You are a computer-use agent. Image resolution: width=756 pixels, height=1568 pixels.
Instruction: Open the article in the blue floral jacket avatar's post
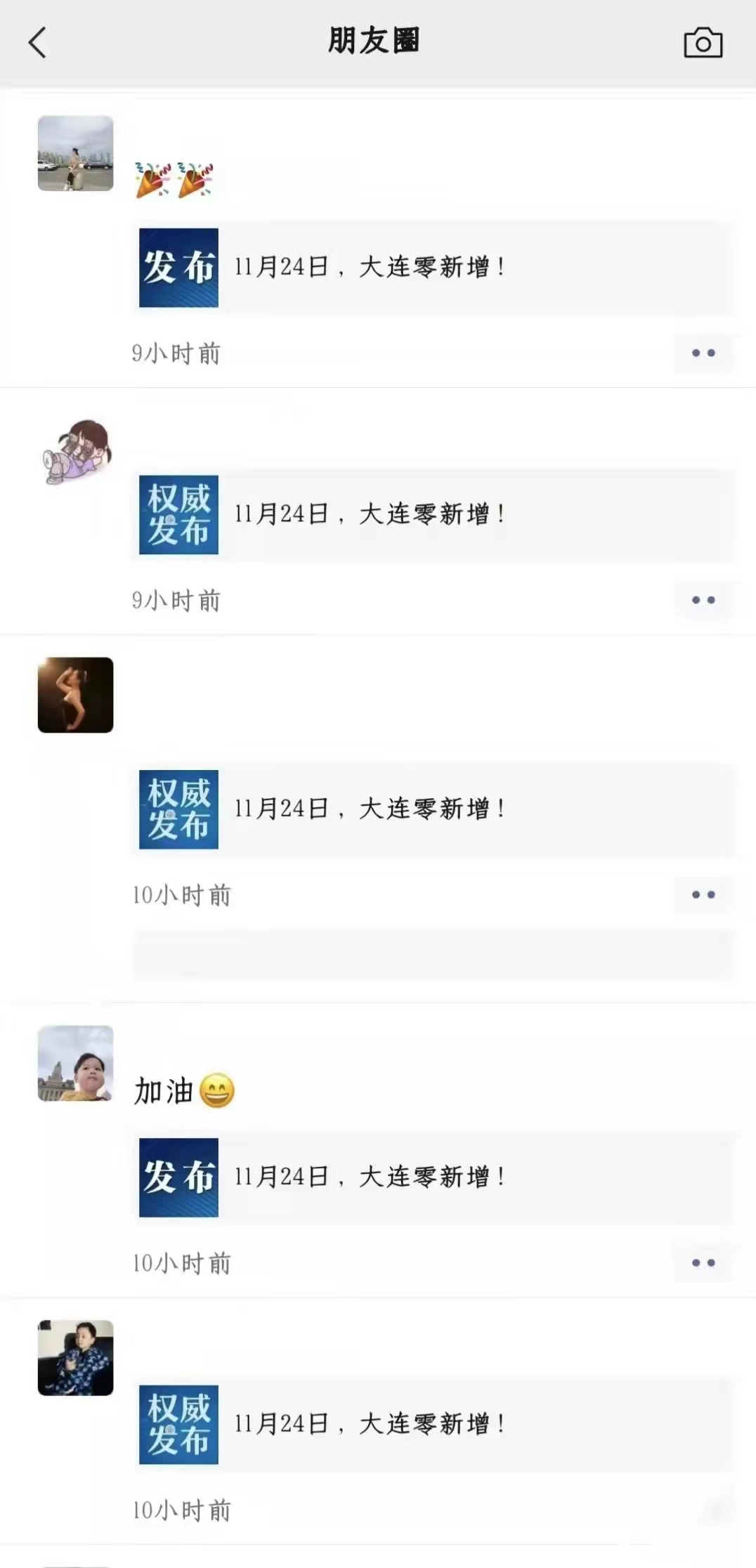point(432,1425)
